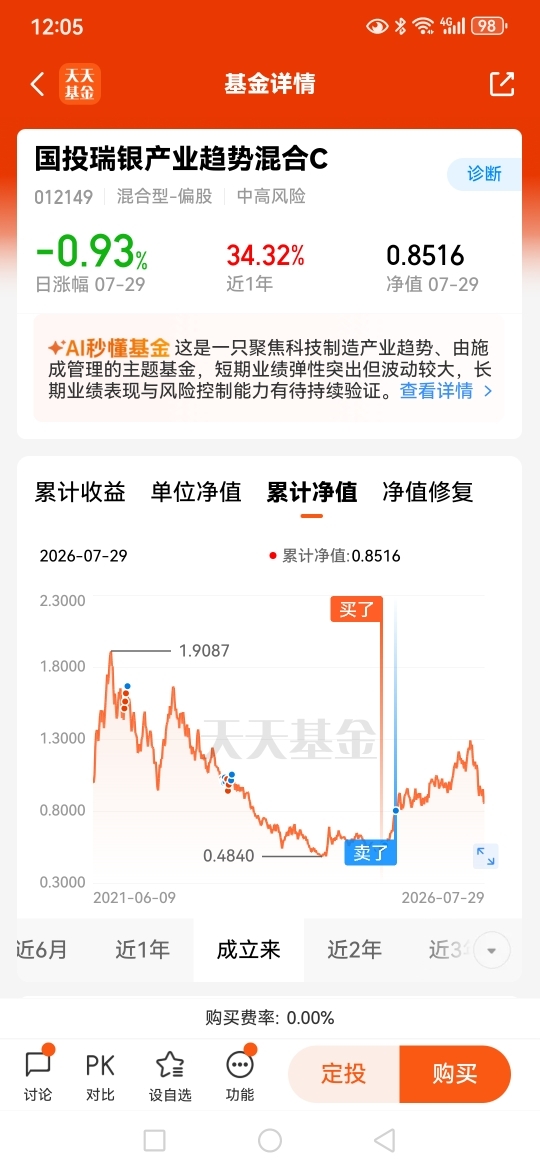
Task: Open the PK 对比 comparison tool
Action: point(100,1074)
